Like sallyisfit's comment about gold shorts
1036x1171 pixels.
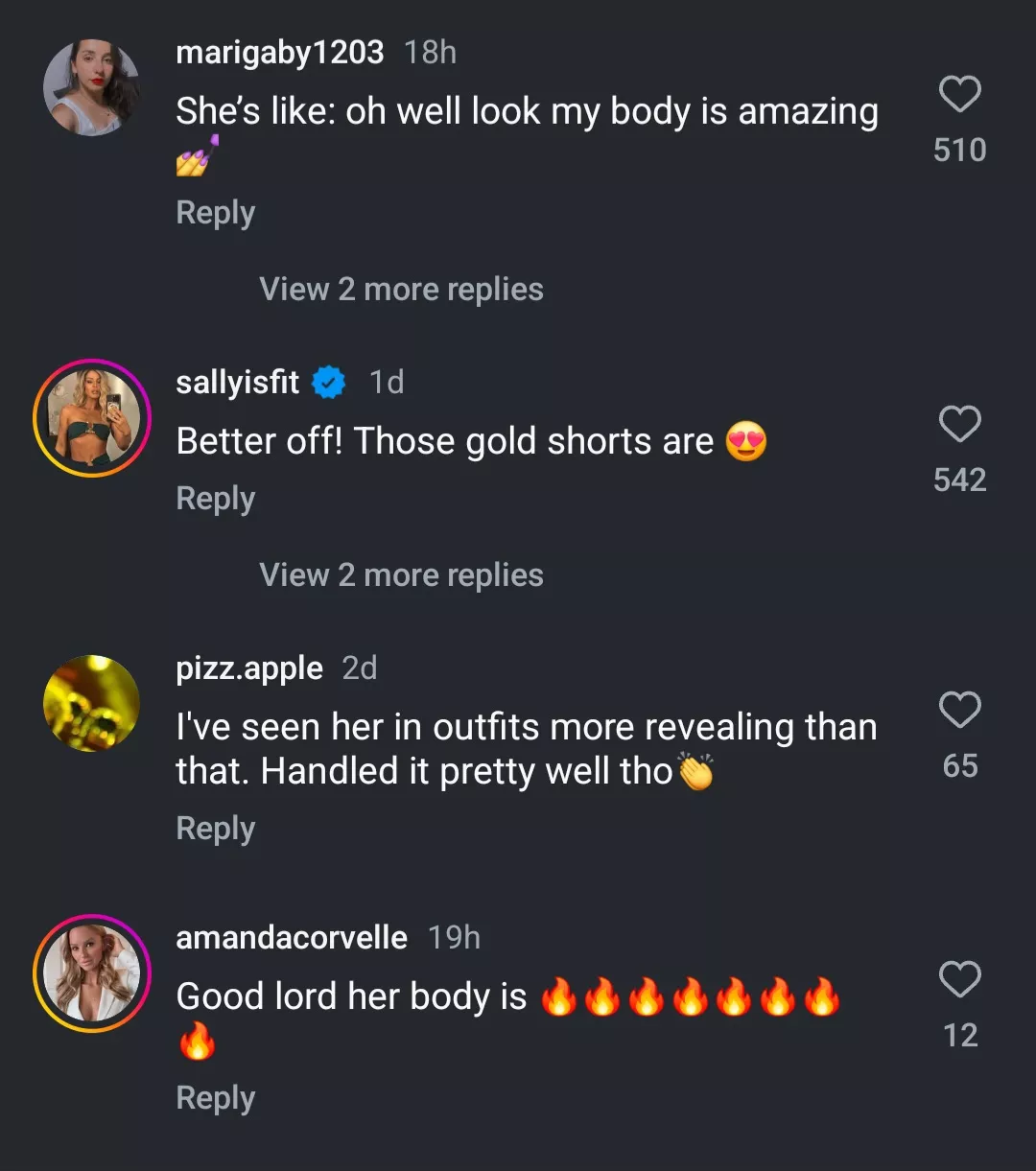pyautogui.click(x=959, y=425)
